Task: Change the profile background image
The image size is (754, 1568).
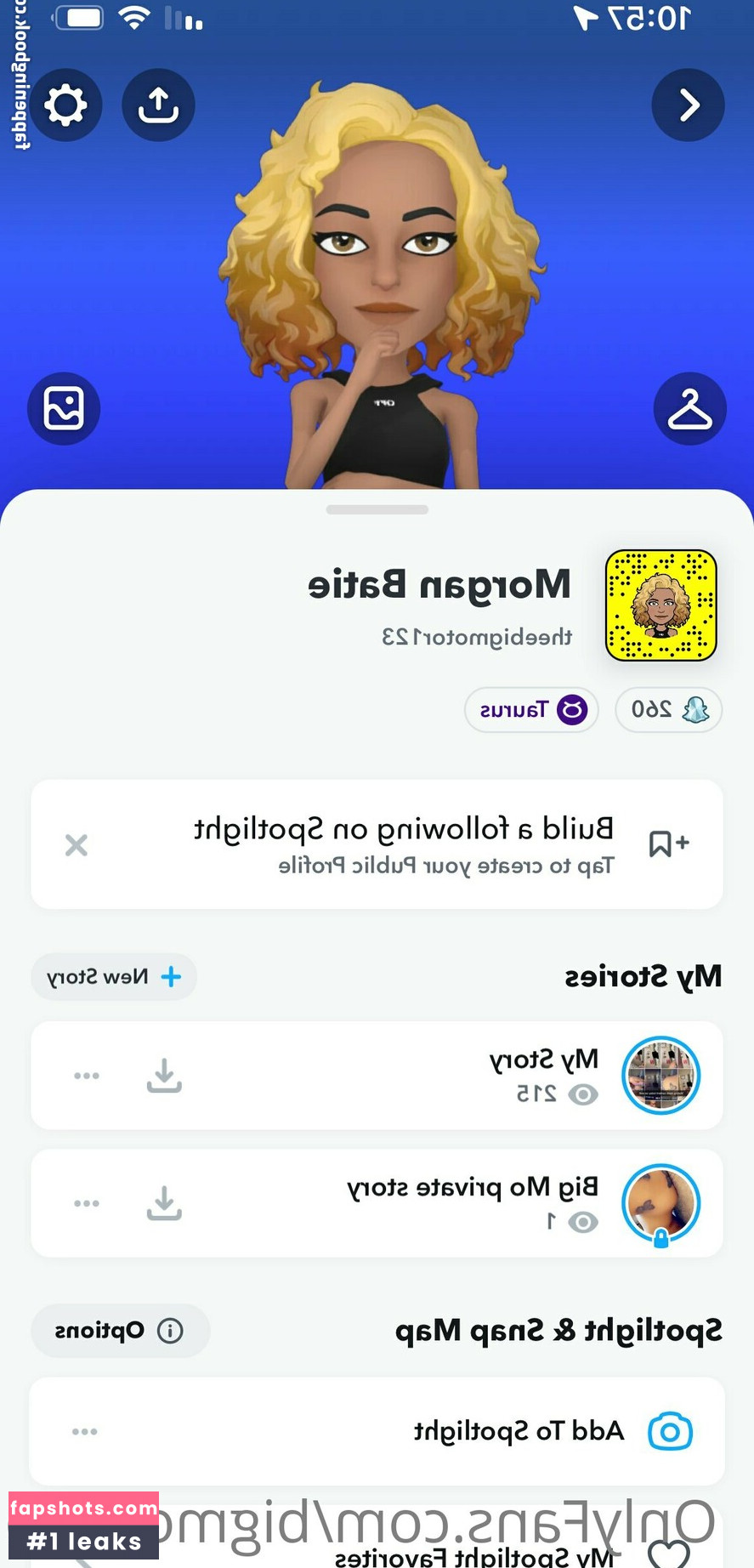Action: pyautogui.click(x=64, y=409)
